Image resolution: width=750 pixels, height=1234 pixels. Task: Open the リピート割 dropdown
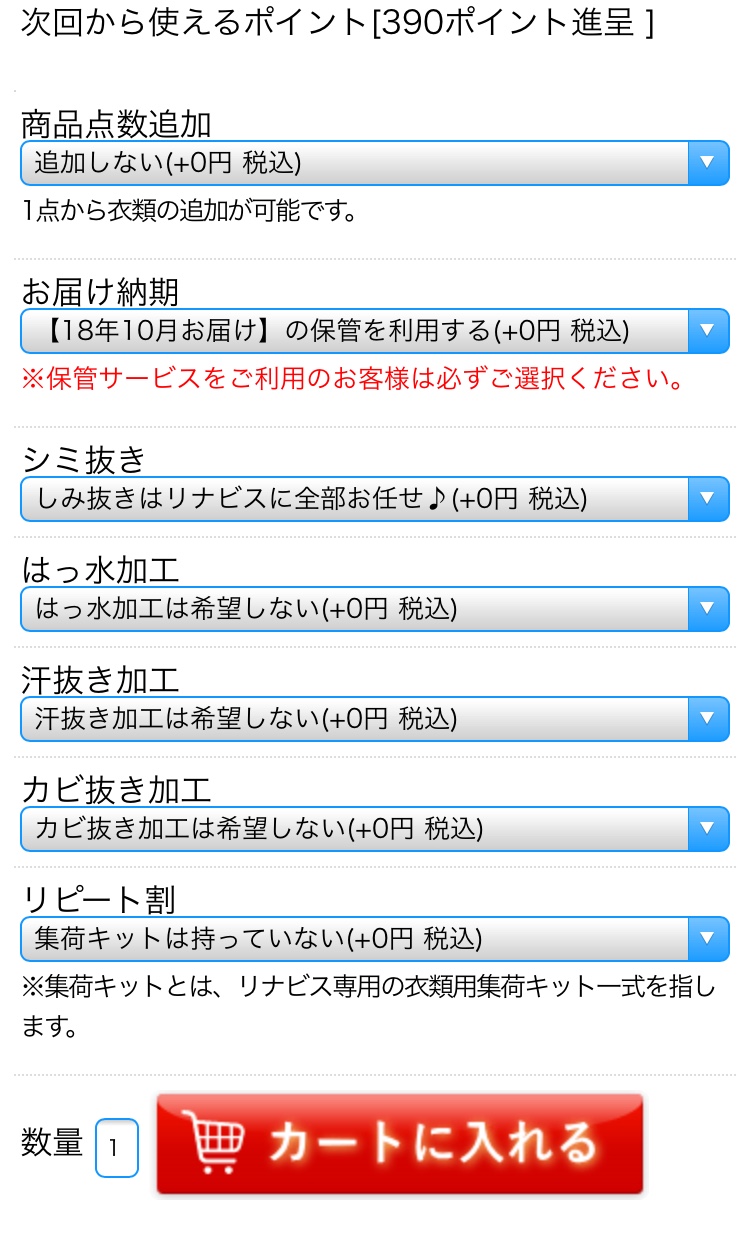(x=375, y=939)
